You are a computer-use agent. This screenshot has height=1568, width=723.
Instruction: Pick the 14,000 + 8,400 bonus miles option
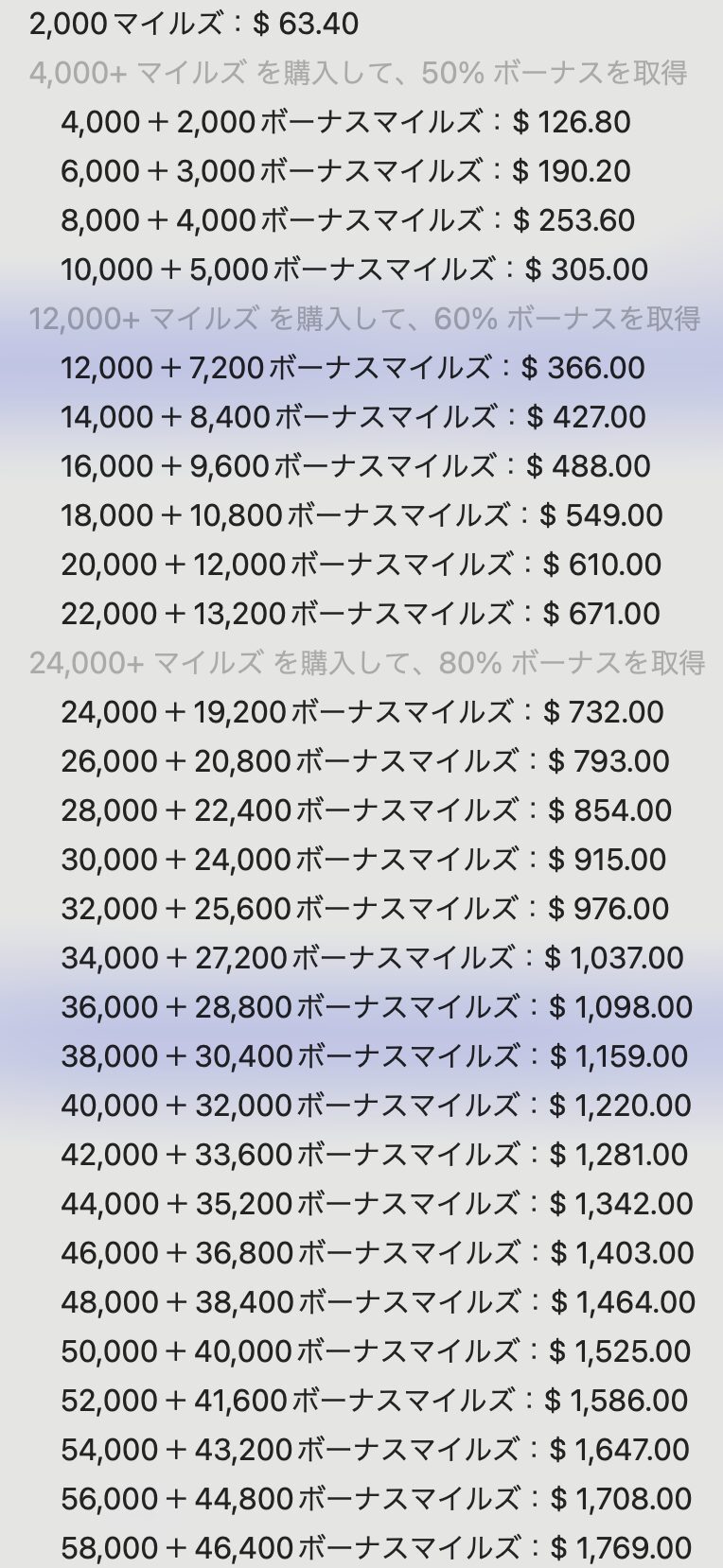click(x=353, y=417)
